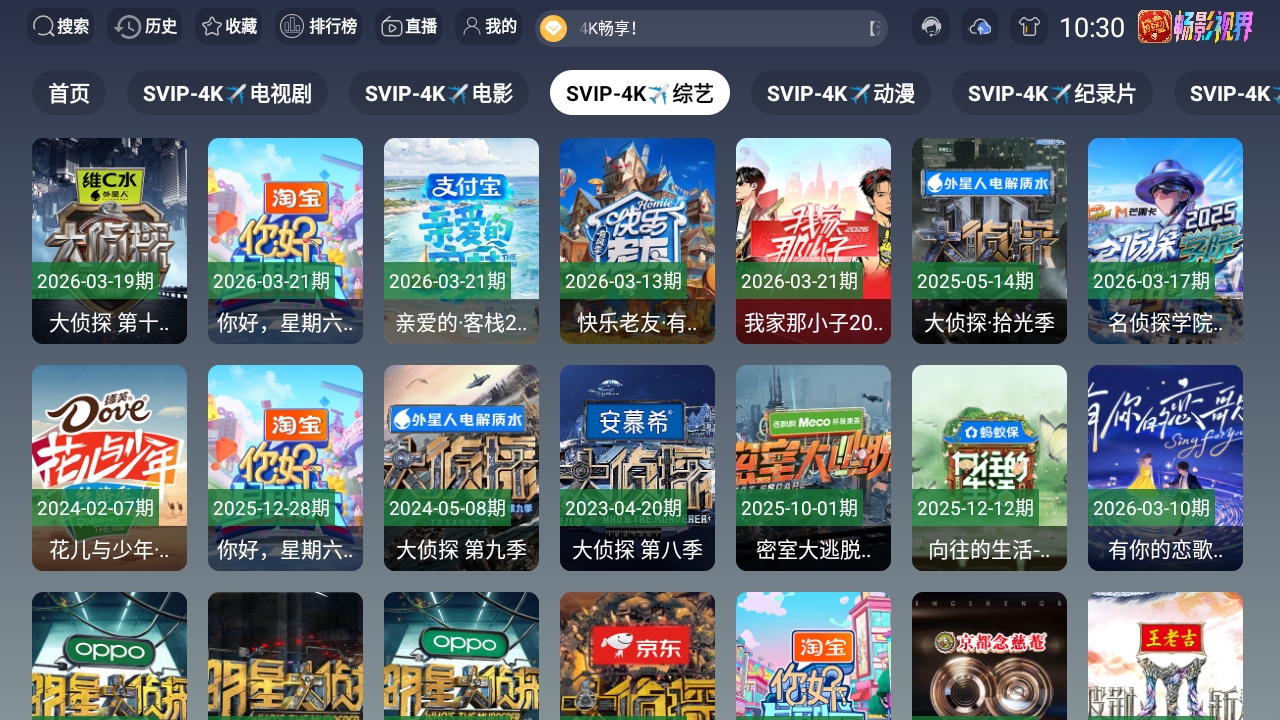Switch to the 首页 tab
The image size is (1280, 720).
coord(69,93)
